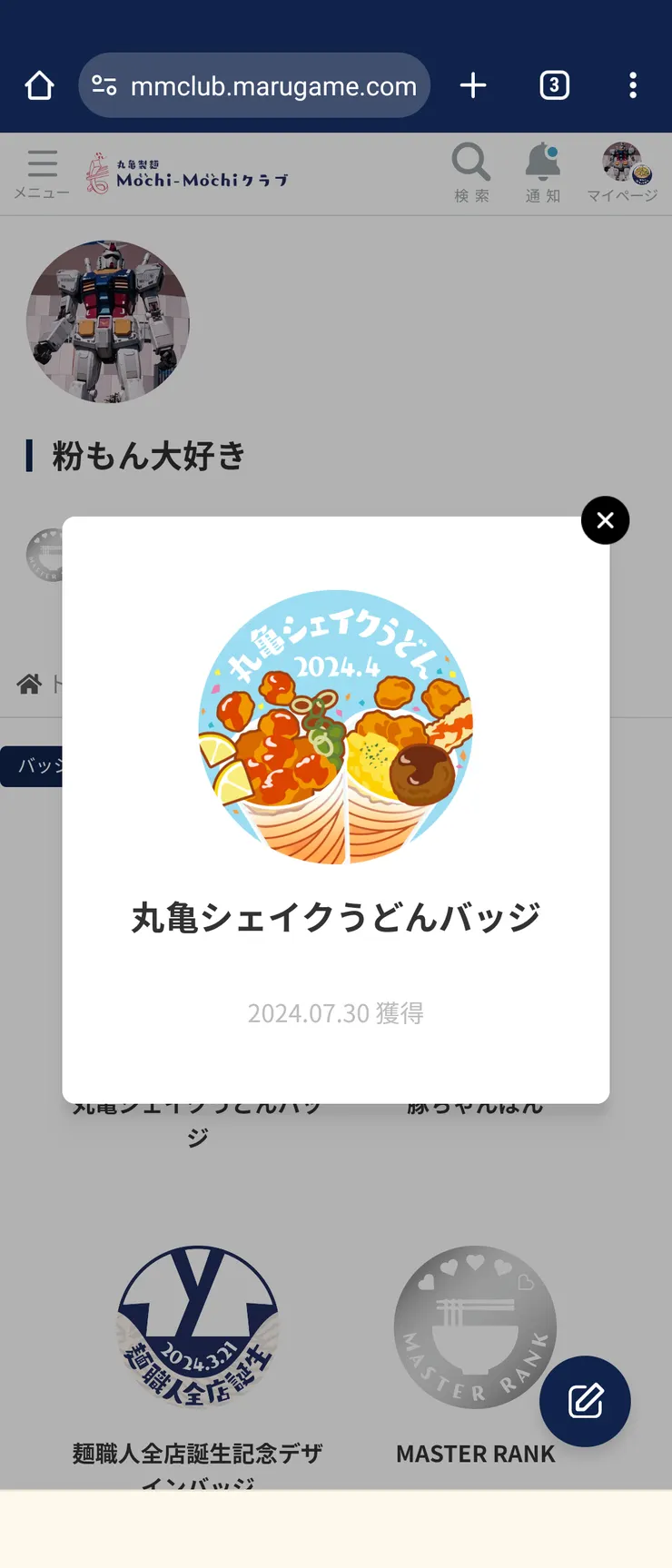Tap the Gundam profile picture

tap(108, 321)
